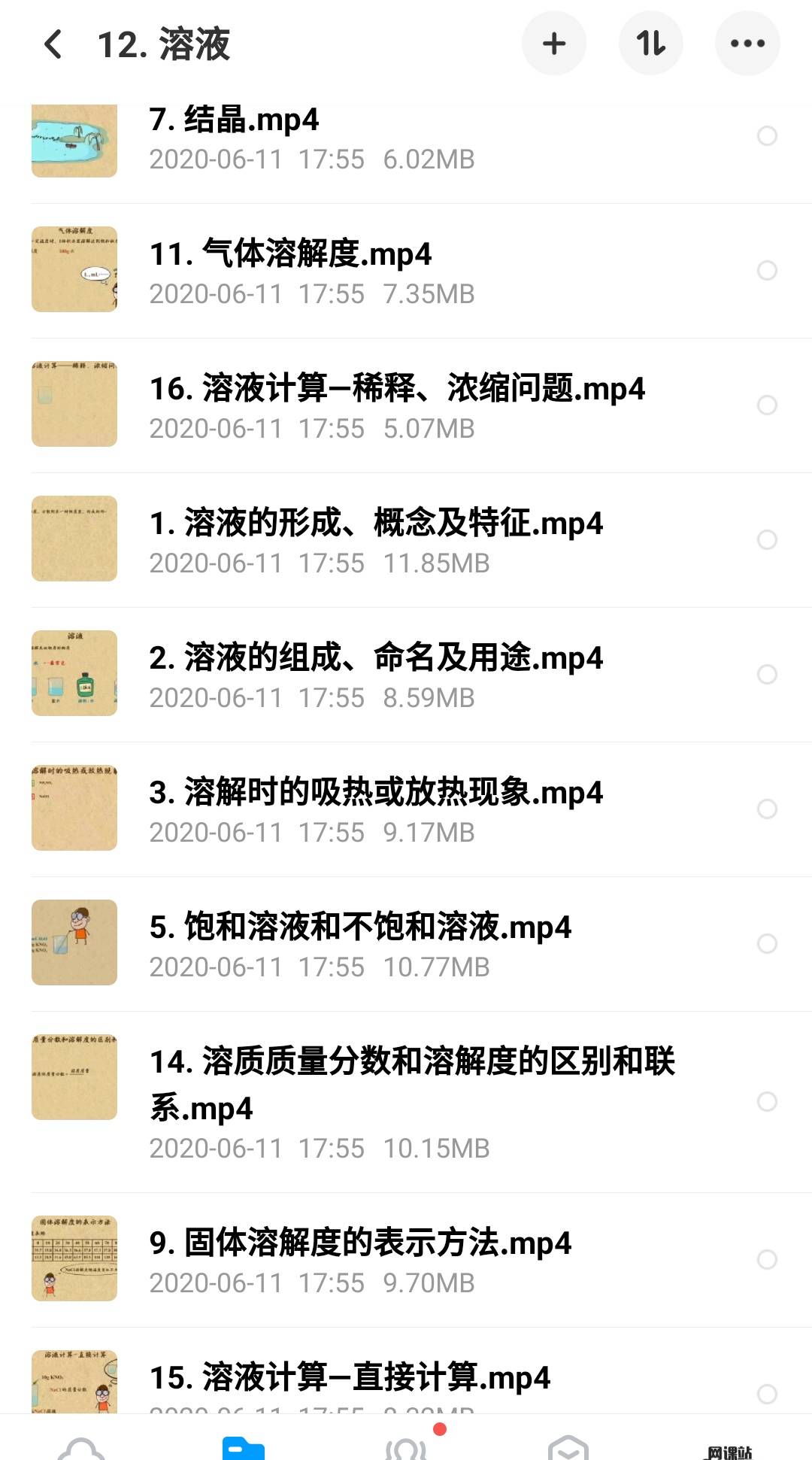Select the circle for 9. 固体溶解度的表示方法.mp4

point(767,1259)
